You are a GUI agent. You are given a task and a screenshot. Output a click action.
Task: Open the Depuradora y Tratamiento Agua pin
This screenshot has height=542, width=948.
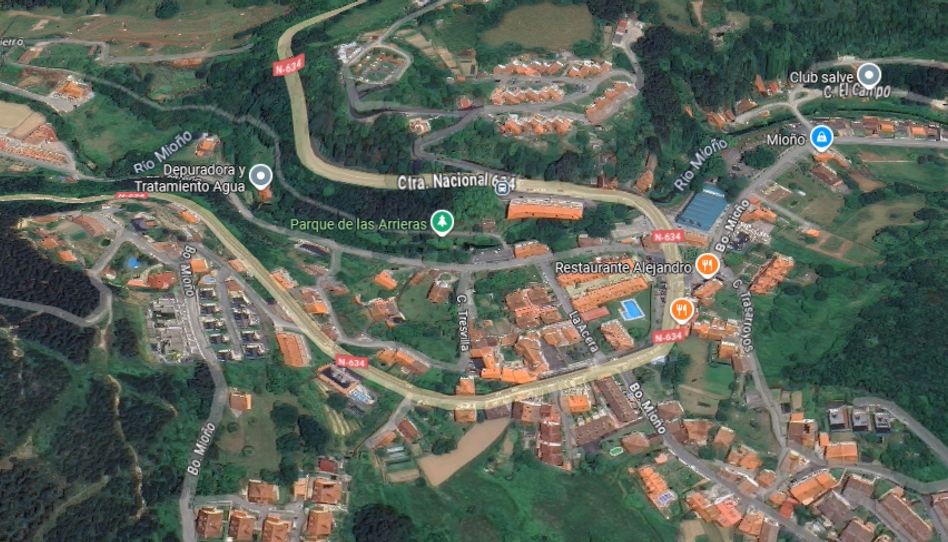[x=261, y=177]
